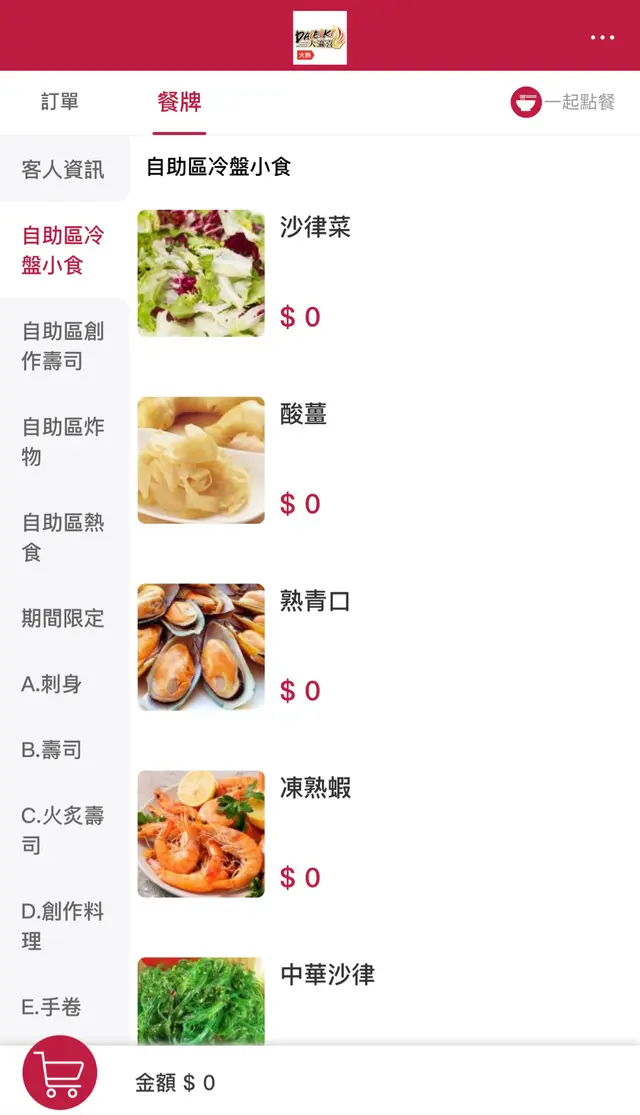Tap the 一起點餐 group order button

pyautogui.click(x=563, y=102)
